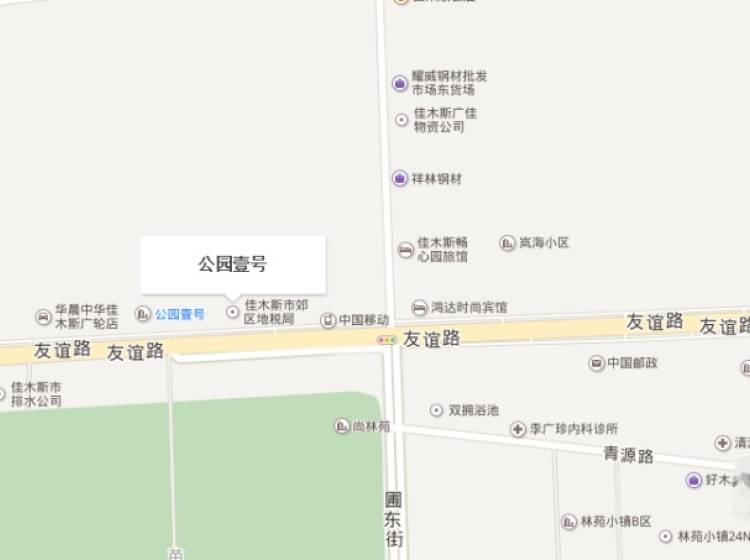This screenshot has width=750, height=560.
Task: Select 佳木斯畅心园旅馆 hotel marker
Action: 406,249
